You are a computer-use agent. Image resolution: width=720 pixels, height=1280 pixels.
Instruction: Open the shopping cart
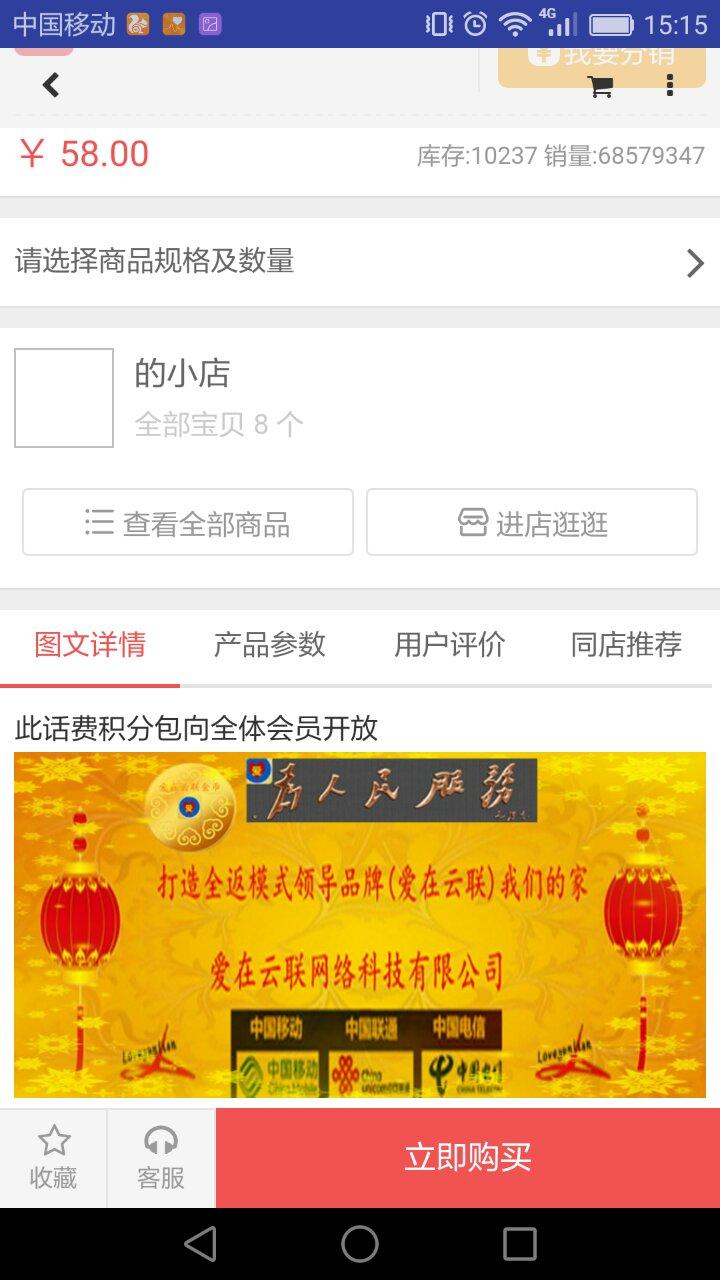[600, 87]
